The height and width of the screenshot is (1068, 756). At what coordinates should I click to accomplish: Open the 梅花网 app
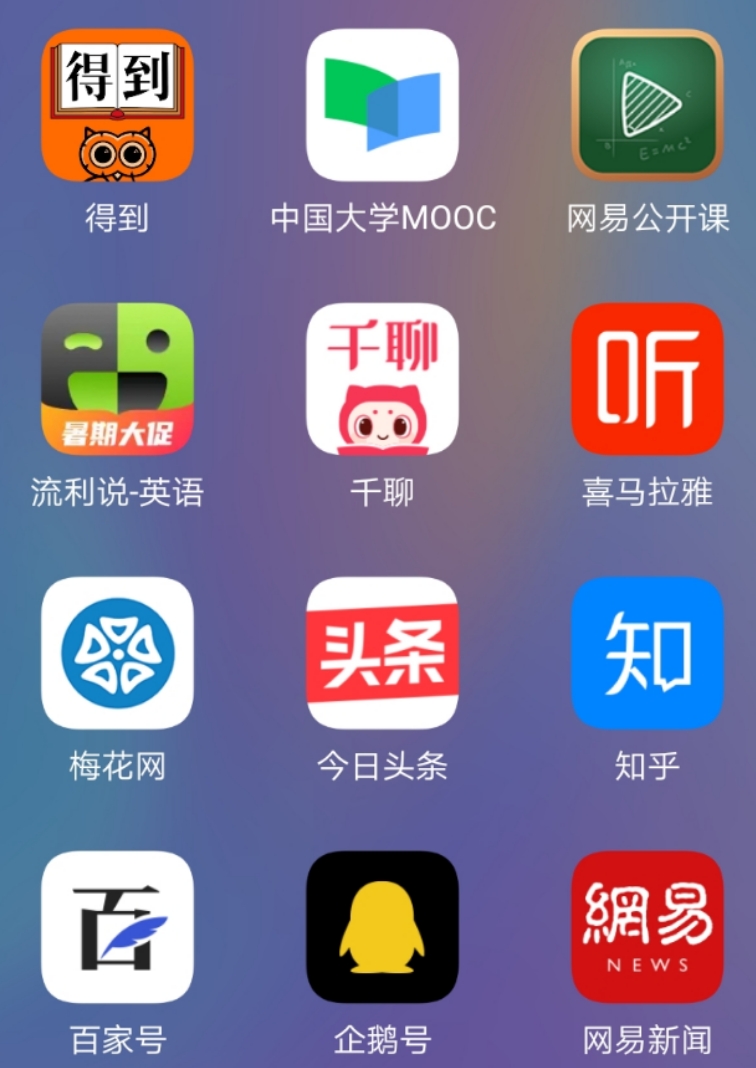pos(118,652)
